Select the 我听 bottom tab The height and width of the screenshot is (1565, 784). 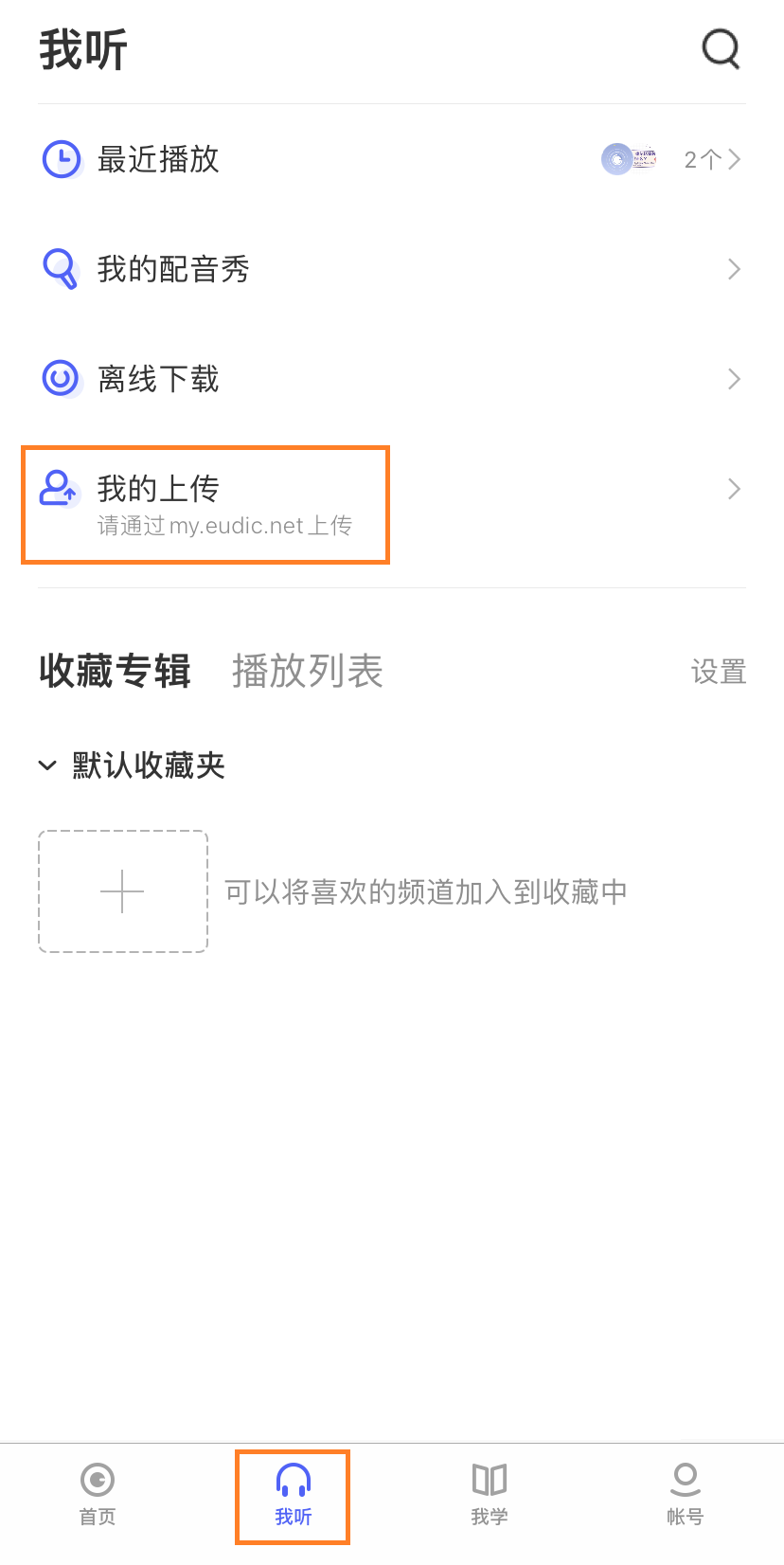(293, 1494)
